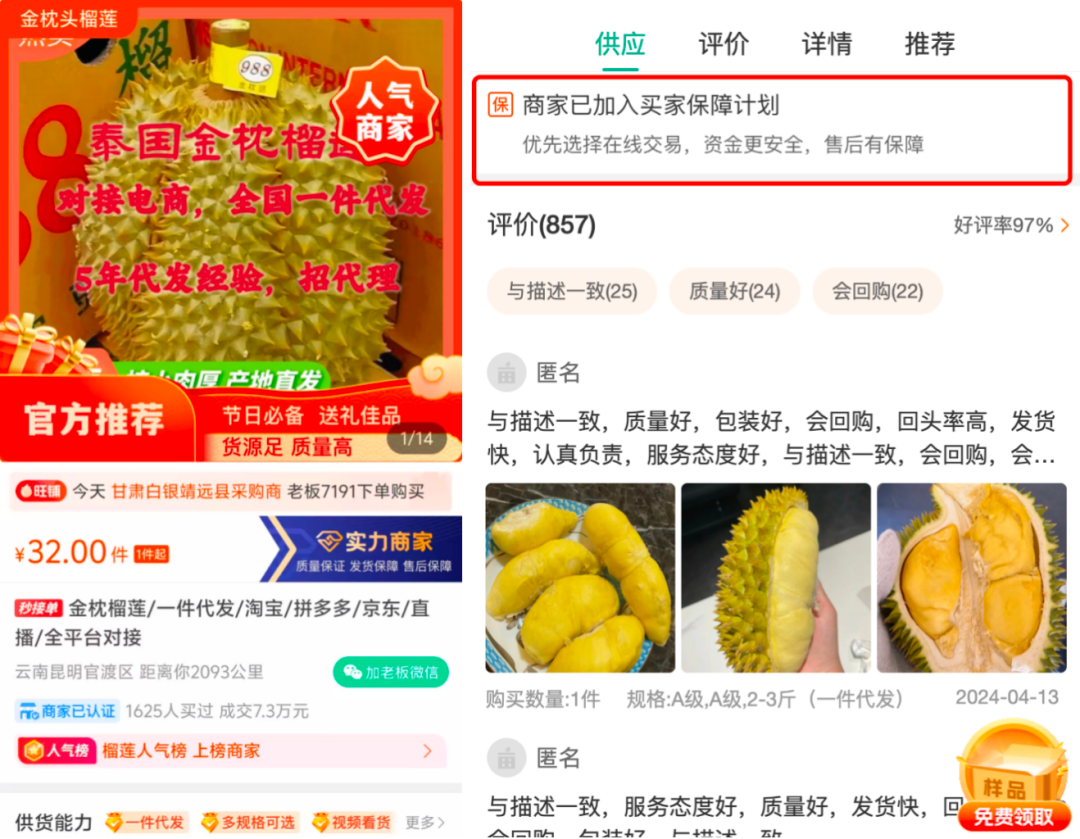The width and height of the screenshot is (1080, 839).
Task: Select the 会回购(22) review chip
Action: [877, 292]
